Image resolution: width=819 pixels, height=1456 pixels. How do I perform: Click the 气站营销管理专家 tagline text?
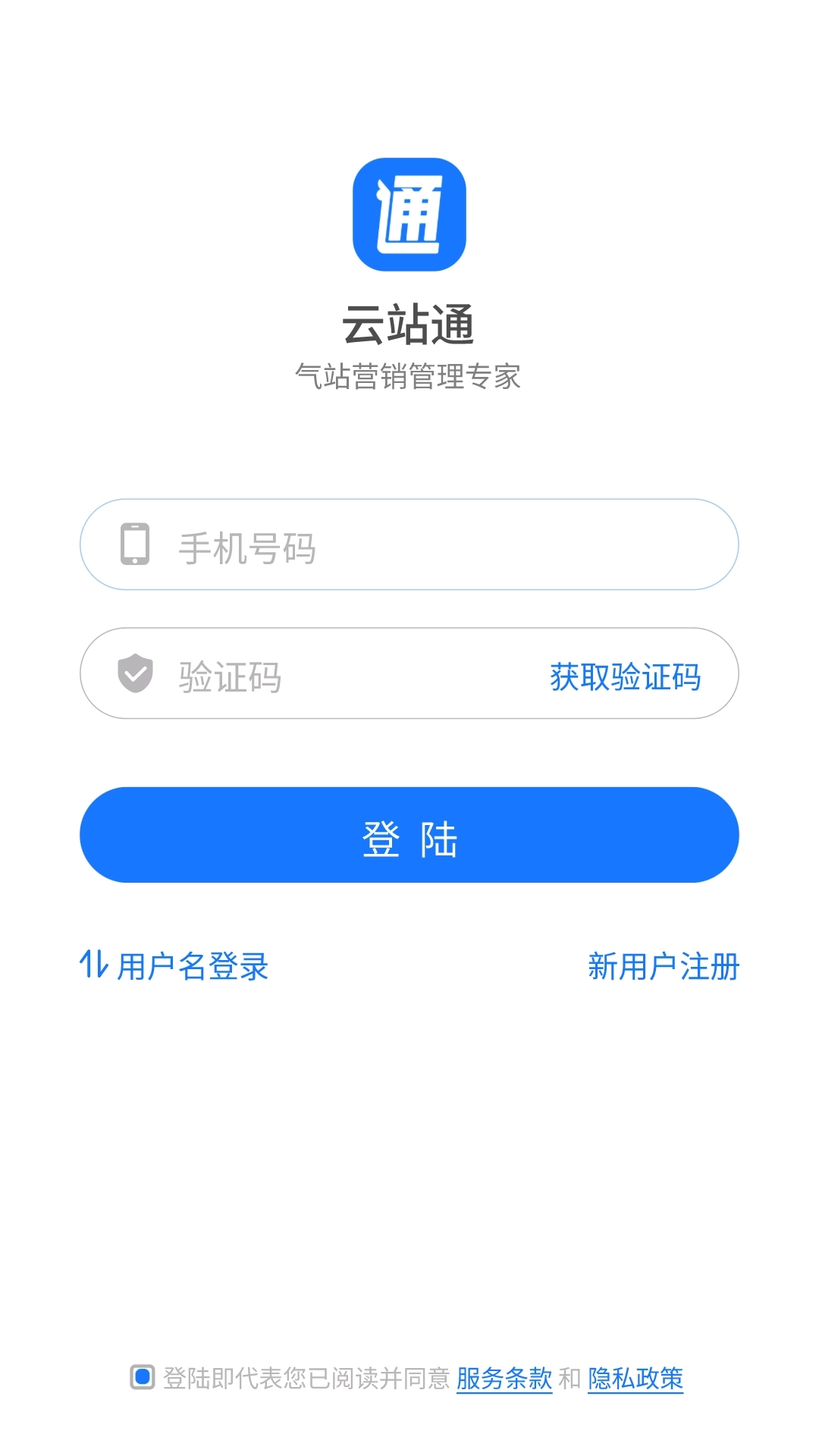(x=409, y=374)
